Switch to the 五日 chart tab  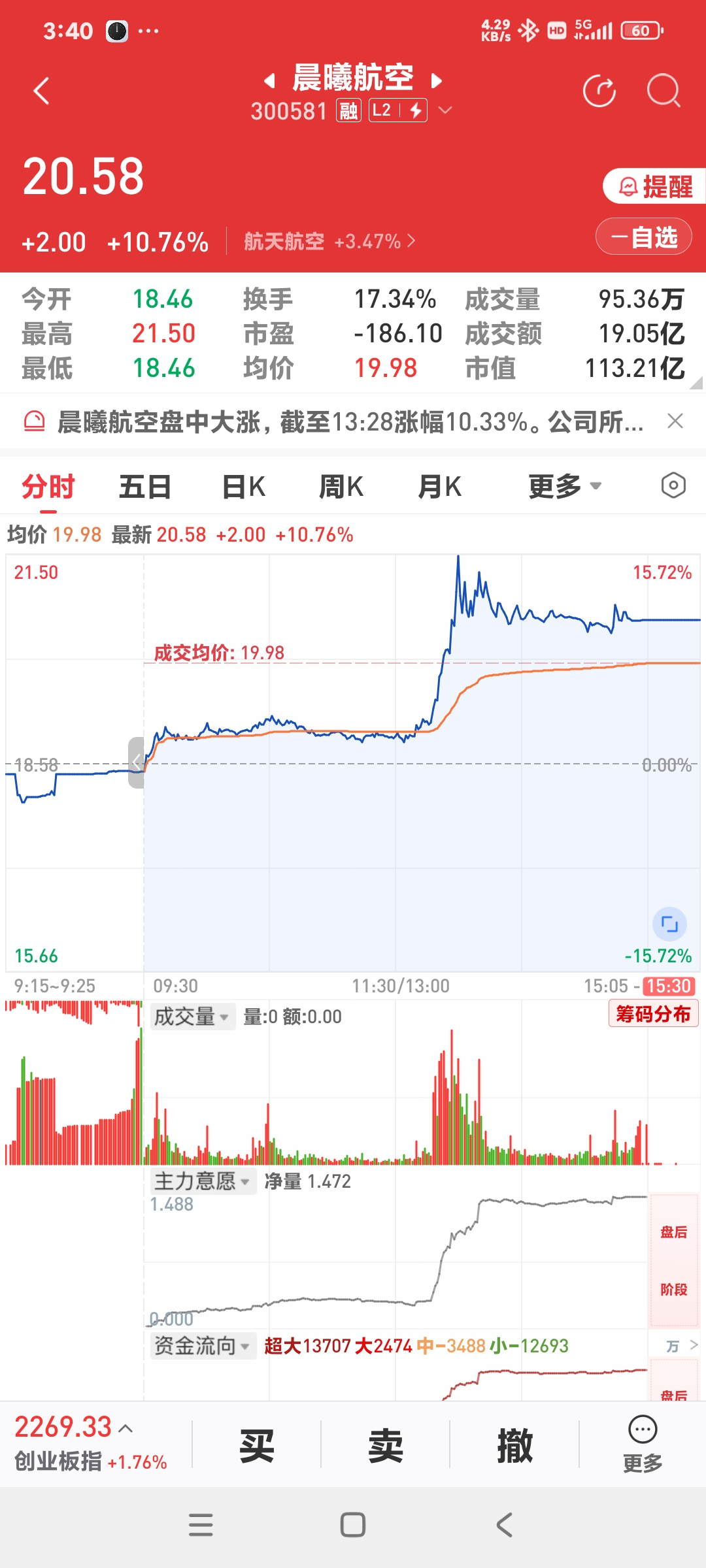click(145, 487)
